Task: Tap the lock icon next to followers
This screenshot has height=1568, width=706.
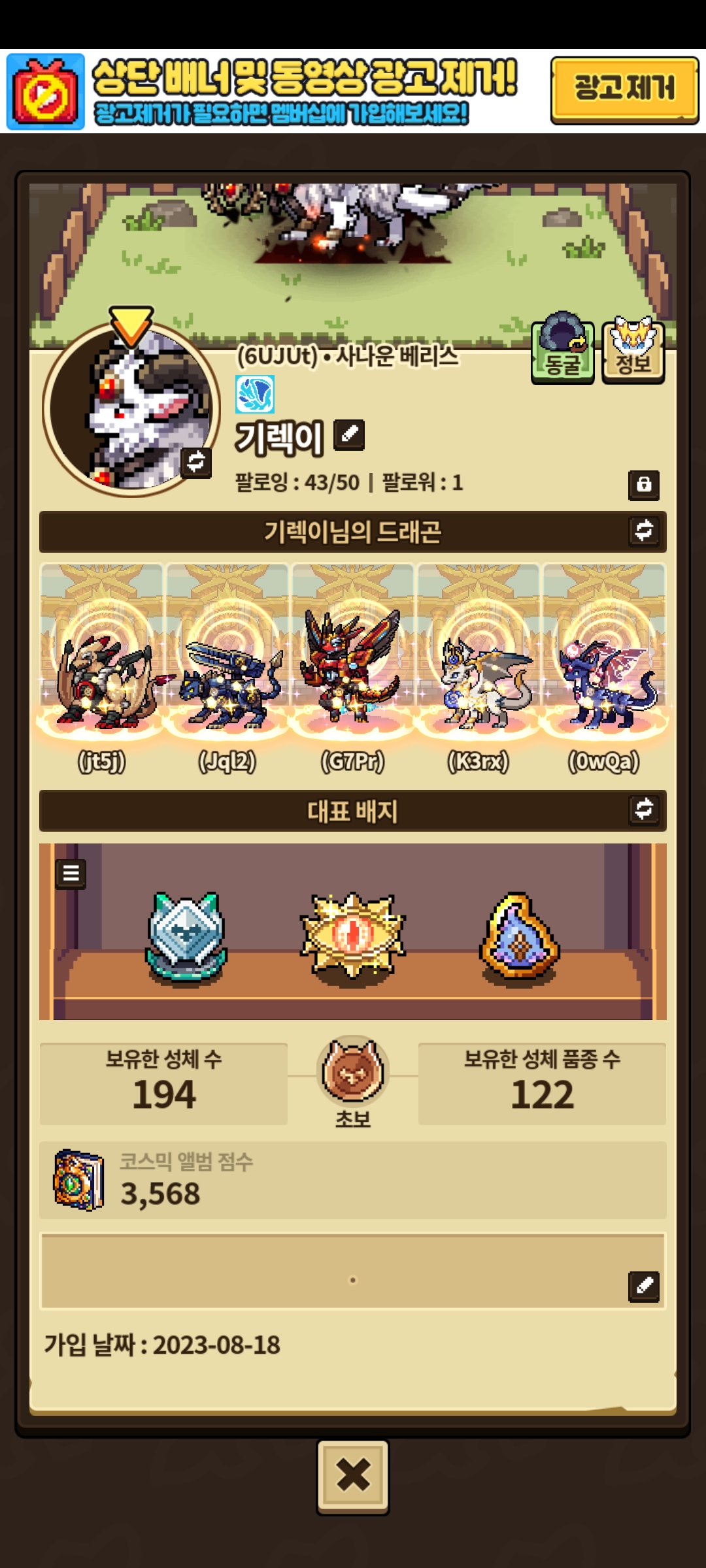Action: (643, 485)
